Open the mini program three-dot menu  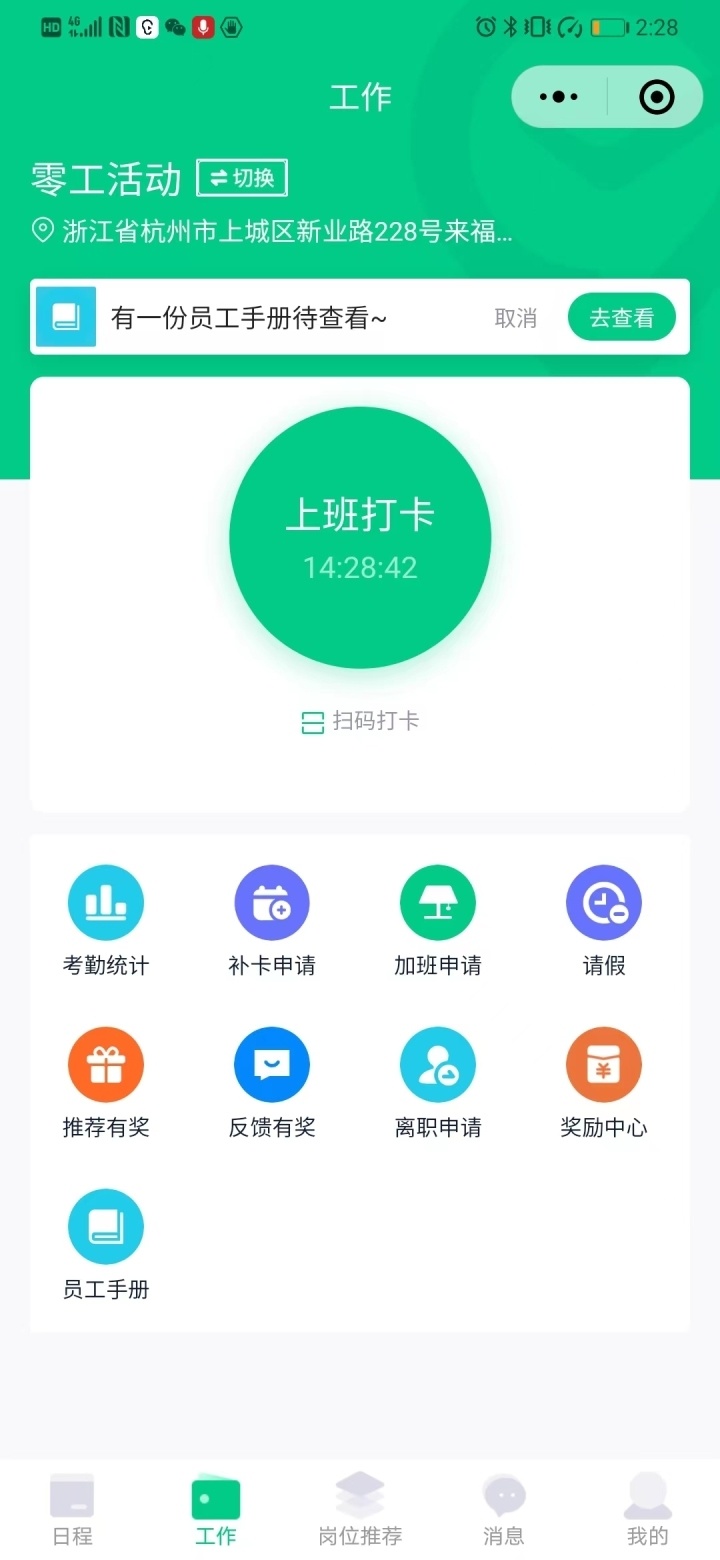pos(559,97)
